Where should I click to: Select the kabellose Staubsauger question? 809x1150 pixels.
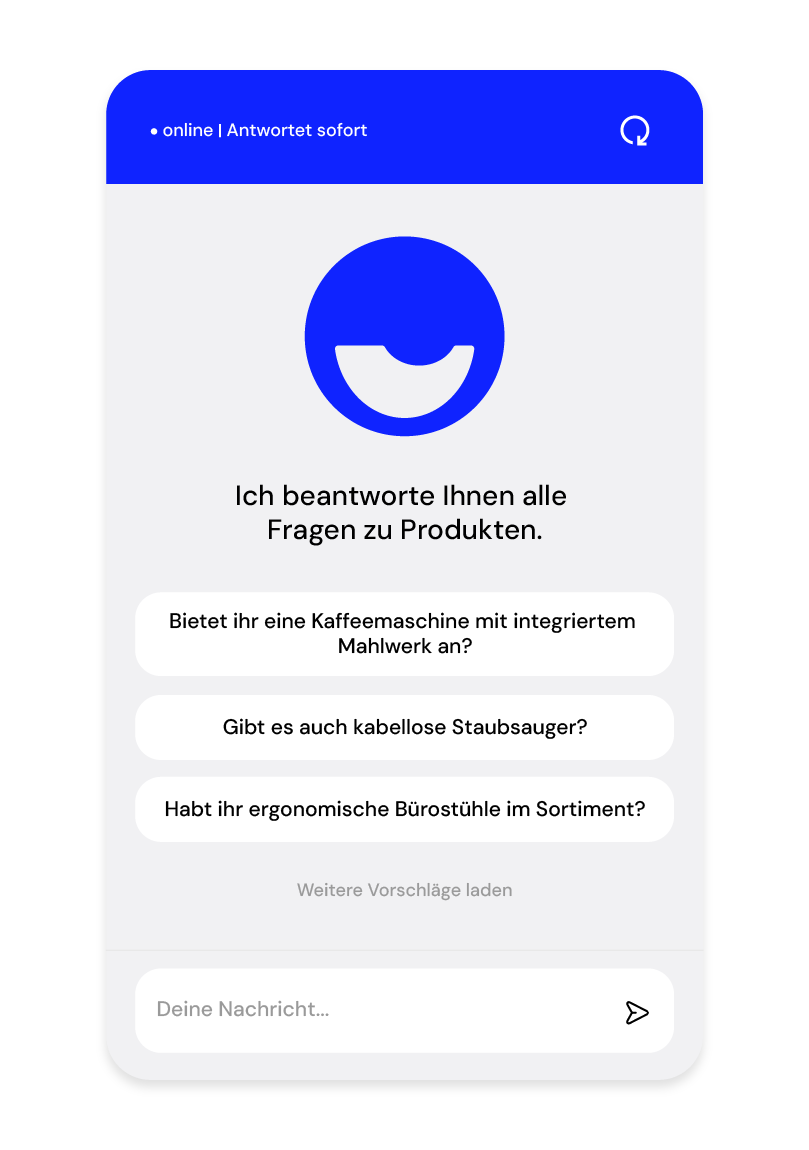pos(404,727)
